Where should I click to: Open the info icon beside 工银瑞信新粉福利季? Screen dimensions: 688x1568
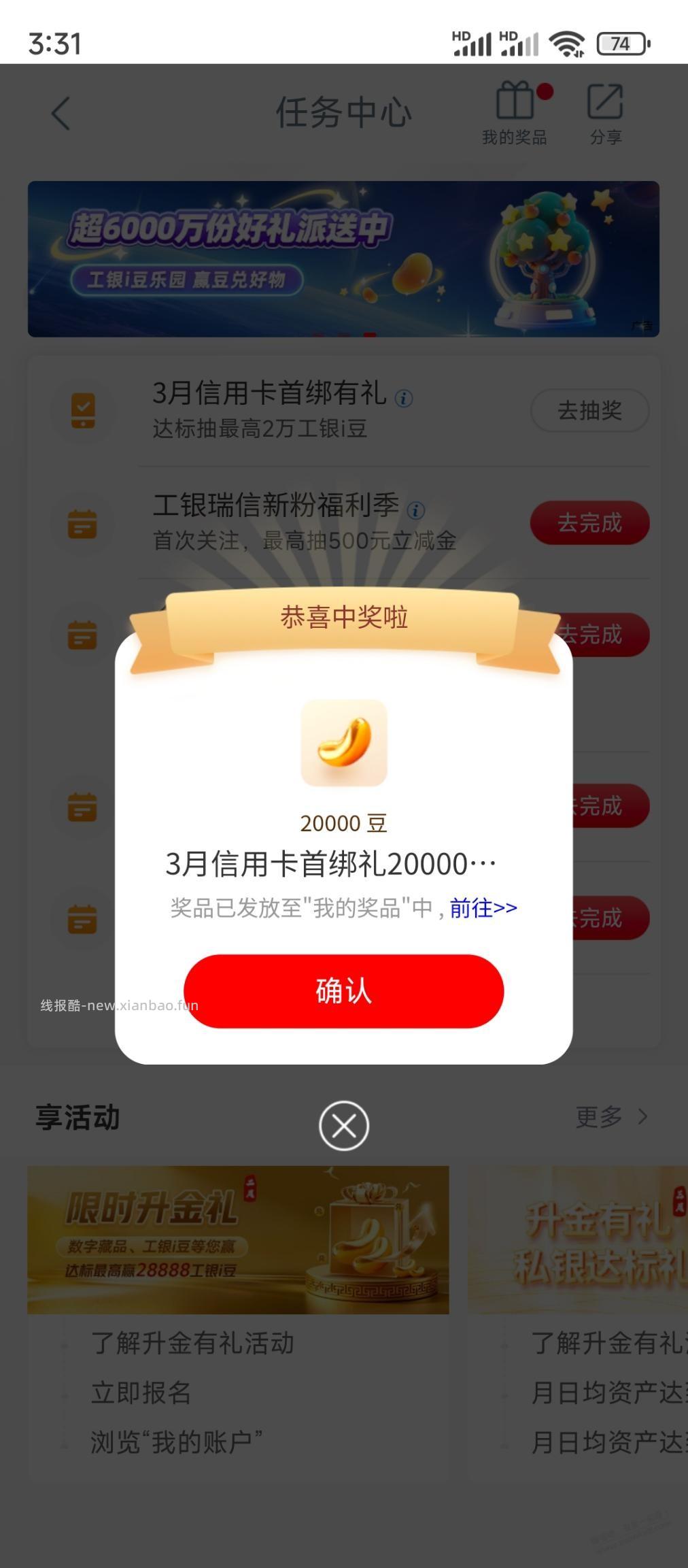click(x=416, y=509)
